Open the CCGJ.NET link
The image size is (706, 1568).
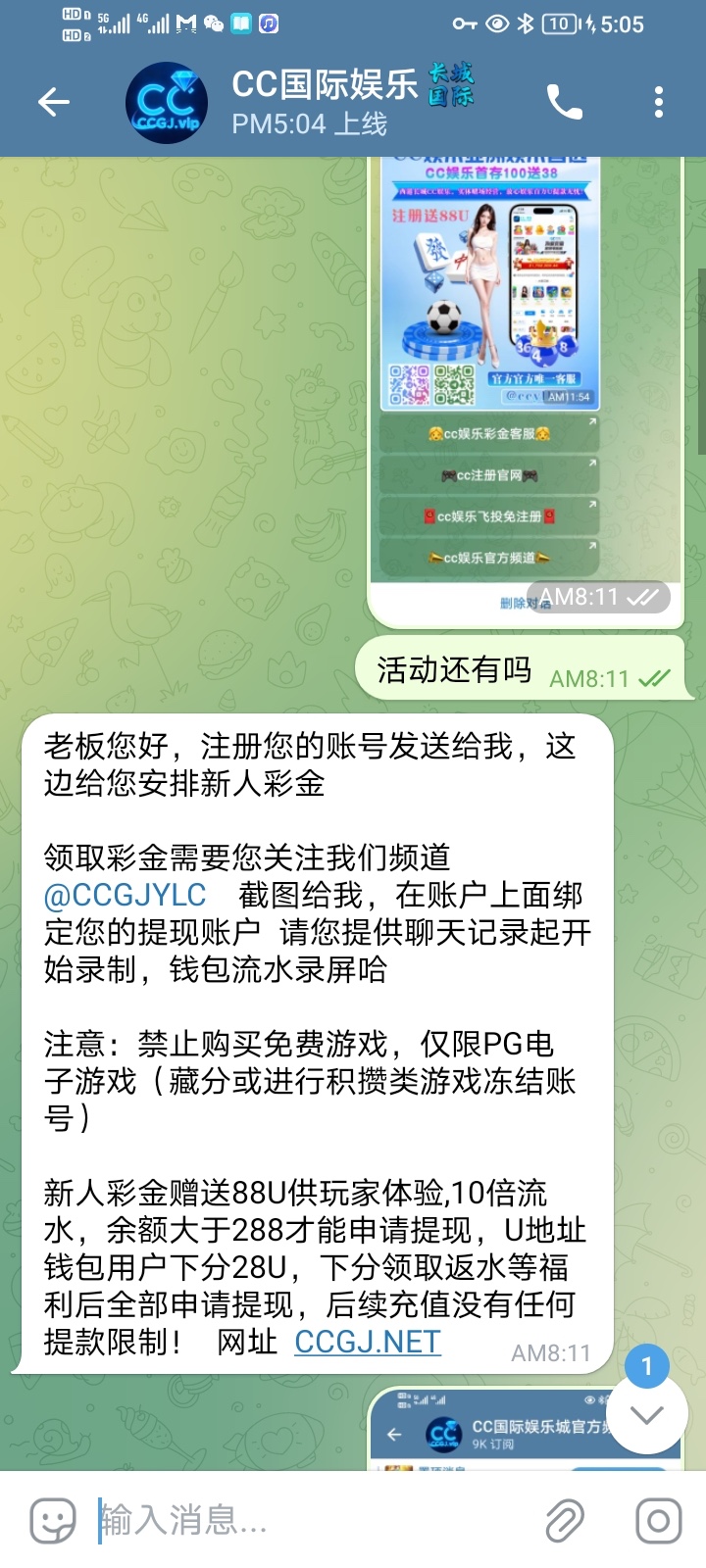368,1342
